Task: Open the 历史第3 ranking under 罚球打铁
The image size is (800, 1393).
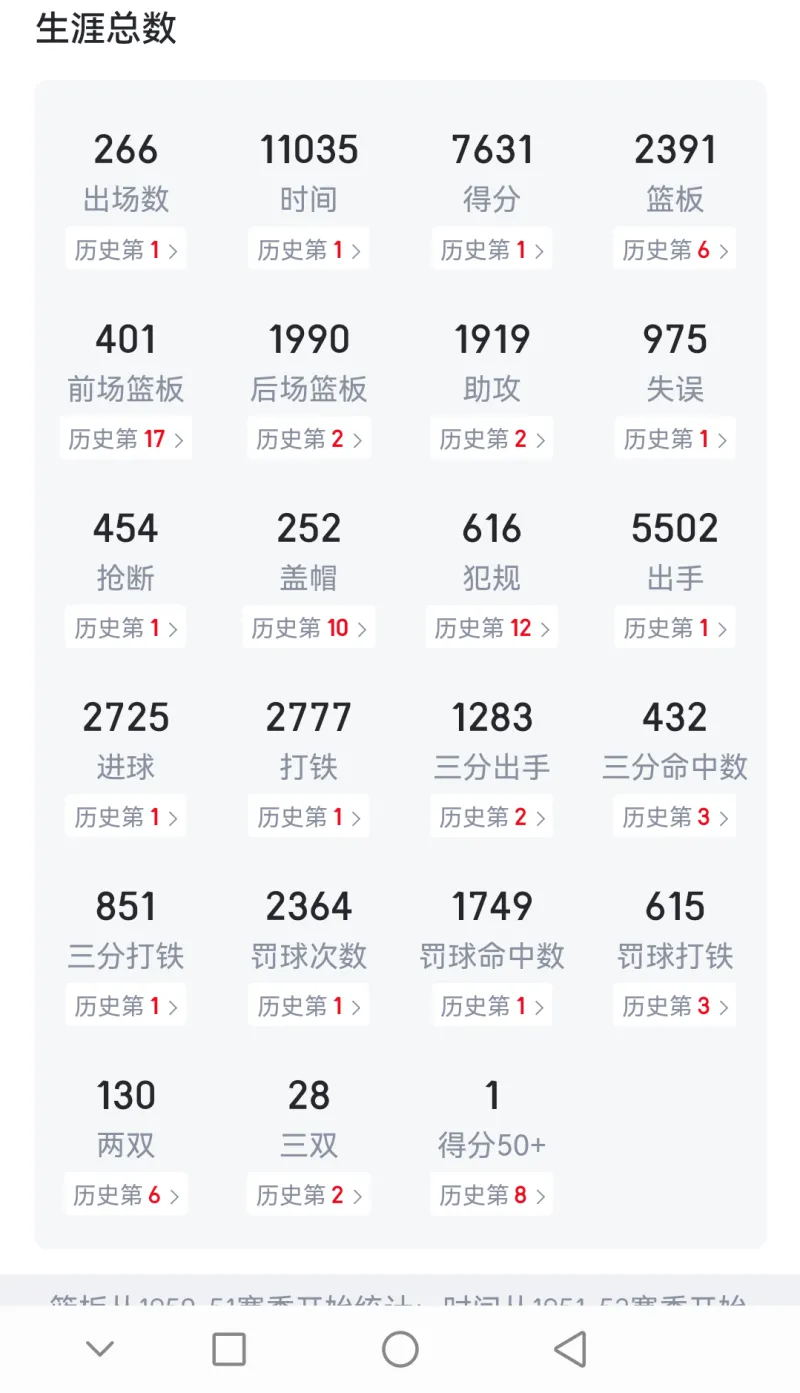Action: [675, 1005]
